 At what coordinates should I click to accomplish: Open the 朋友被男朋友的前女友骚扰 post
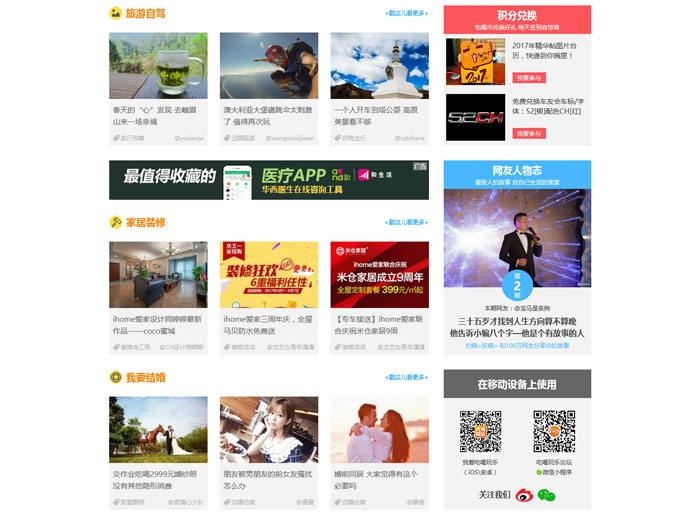click(x=269, y=430)
